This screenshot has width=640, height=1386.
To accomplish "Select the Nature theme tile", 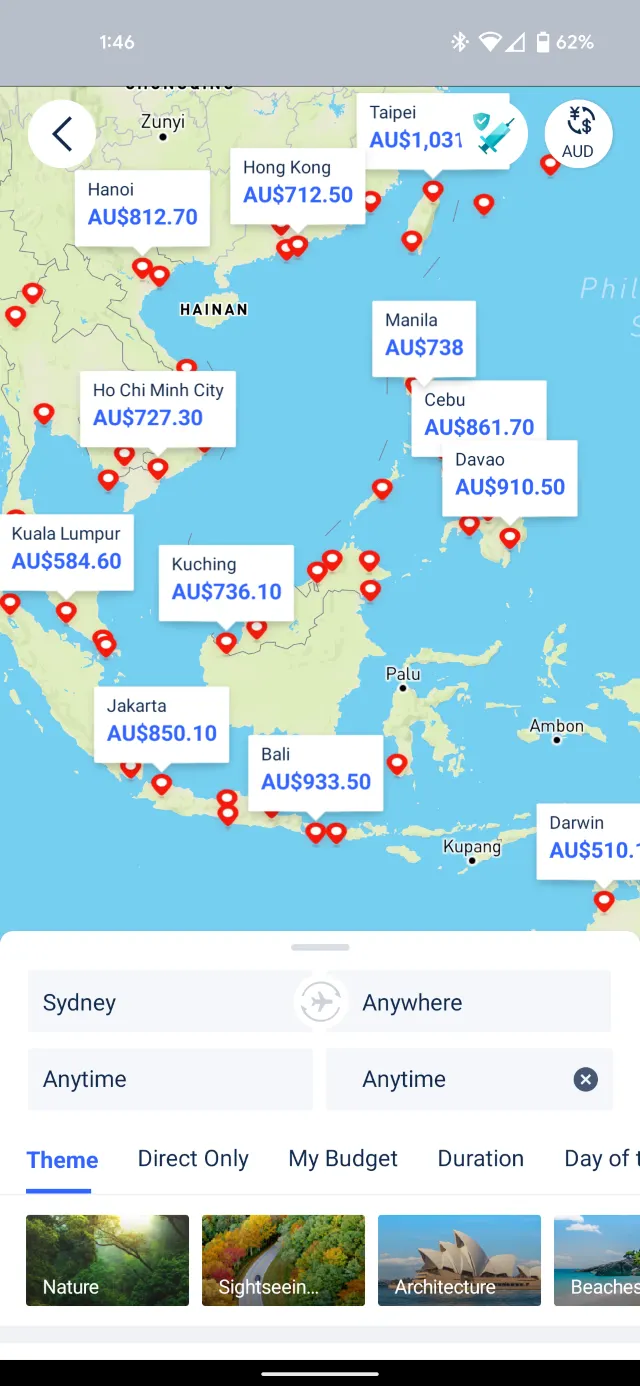I will click(107, 1260).
